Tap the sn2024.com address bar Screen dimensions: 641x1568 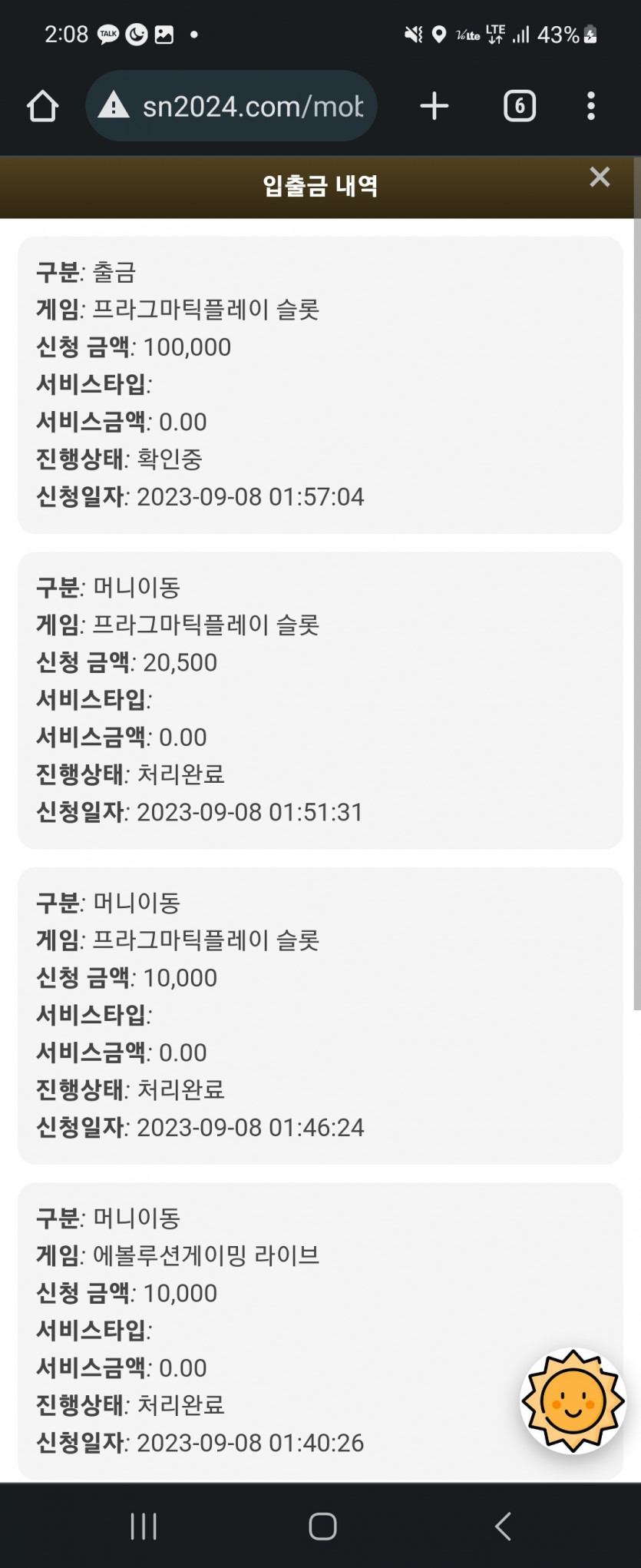click(x=231, y=106)
